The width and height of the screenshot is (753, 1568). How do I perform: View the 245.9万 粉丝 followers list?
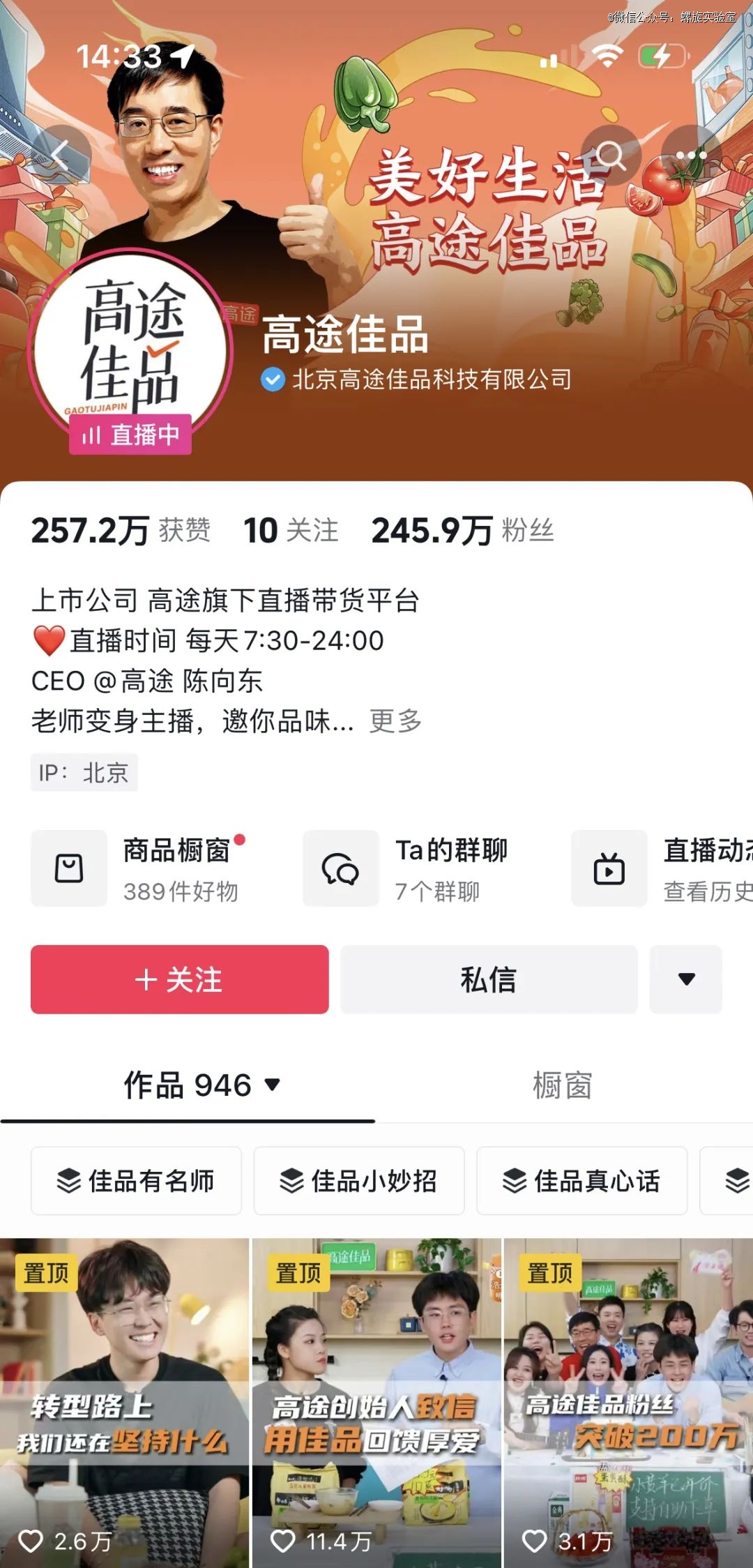[x=463, y=531]
